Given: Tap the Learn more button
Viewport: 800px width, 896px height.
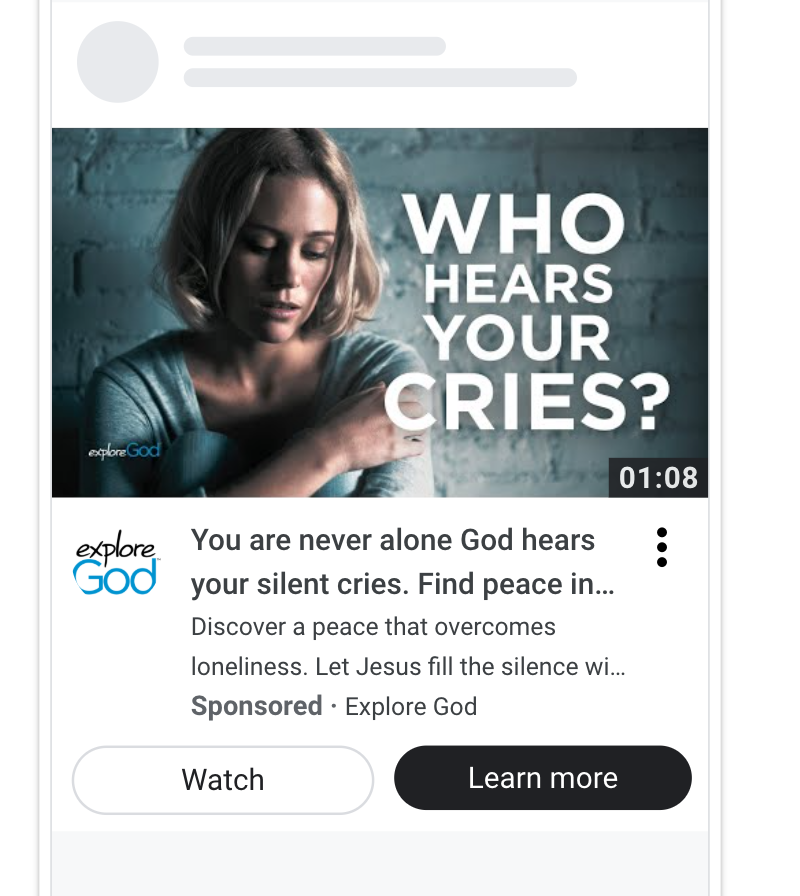Looking at the screenshot, I should pyautogui.click(x=543, y=778).
